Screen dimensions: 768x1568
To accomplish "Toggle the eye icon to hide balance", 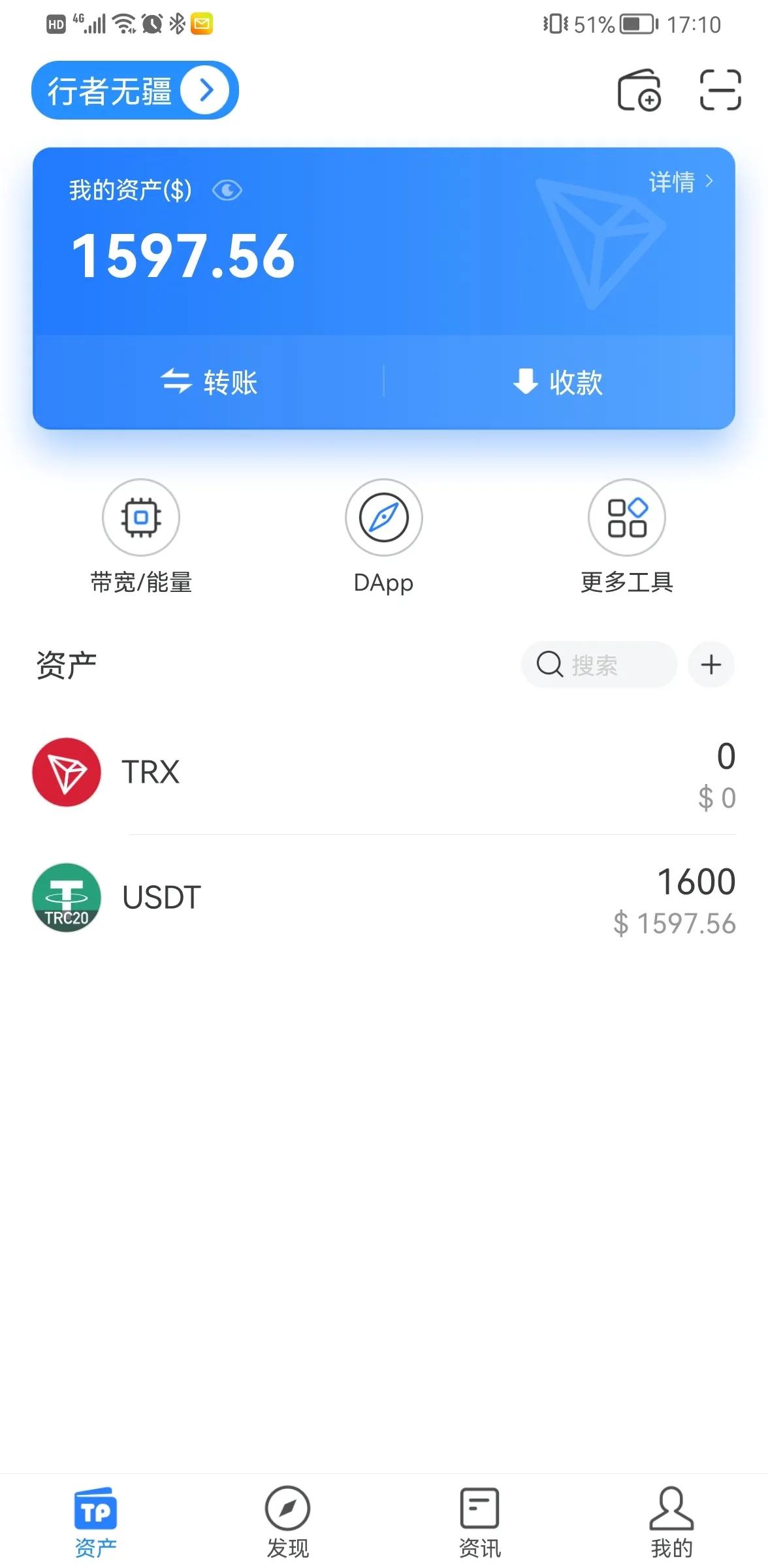I will point(227,190).
